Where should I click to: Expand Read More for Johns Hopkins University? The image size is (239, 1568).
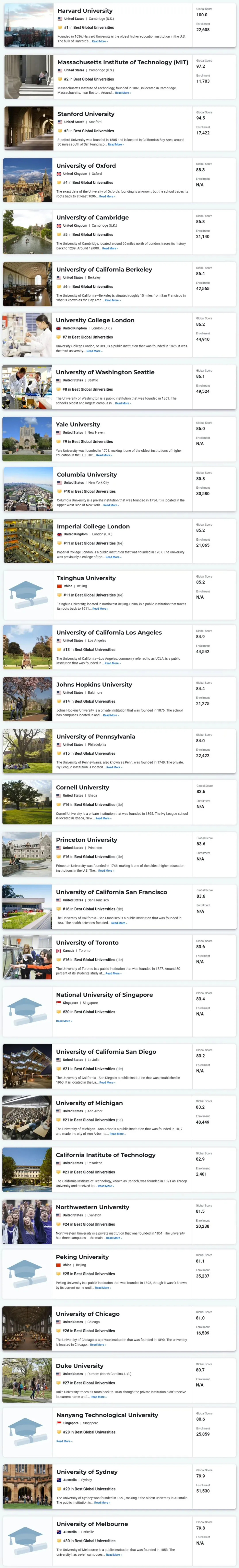[x=110, y=715]
